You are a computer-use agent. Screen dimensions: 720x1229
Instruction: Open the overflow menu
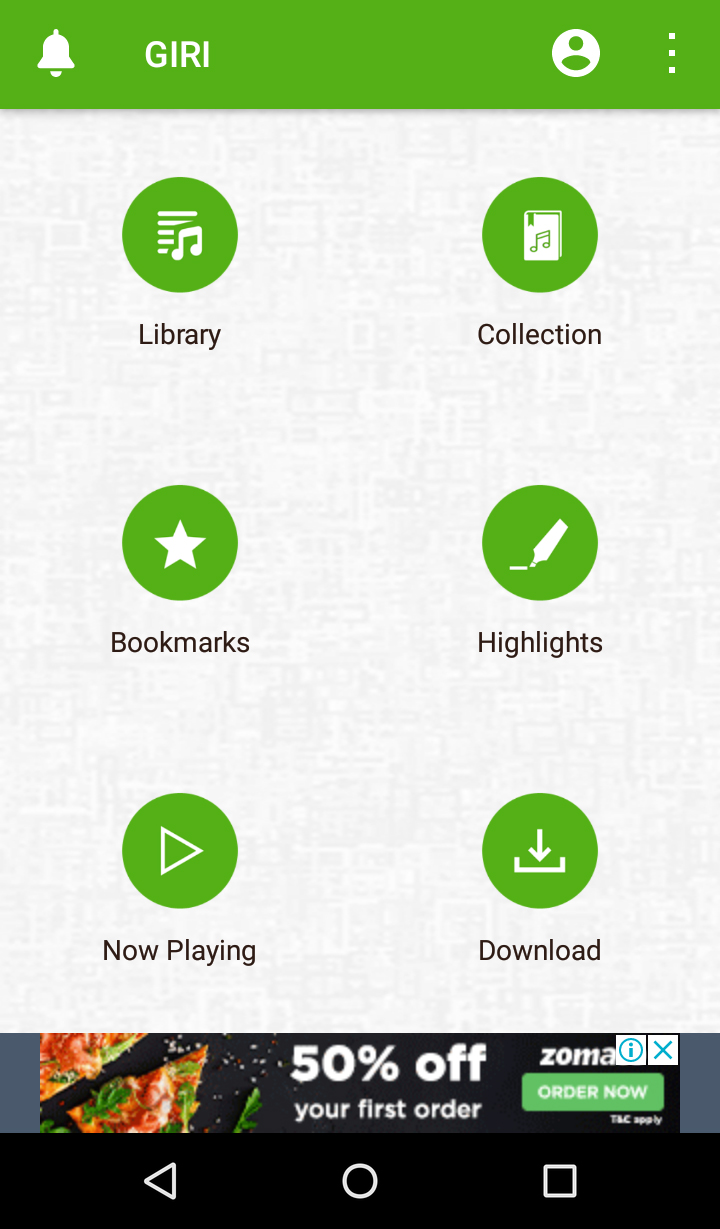(672, 53)
